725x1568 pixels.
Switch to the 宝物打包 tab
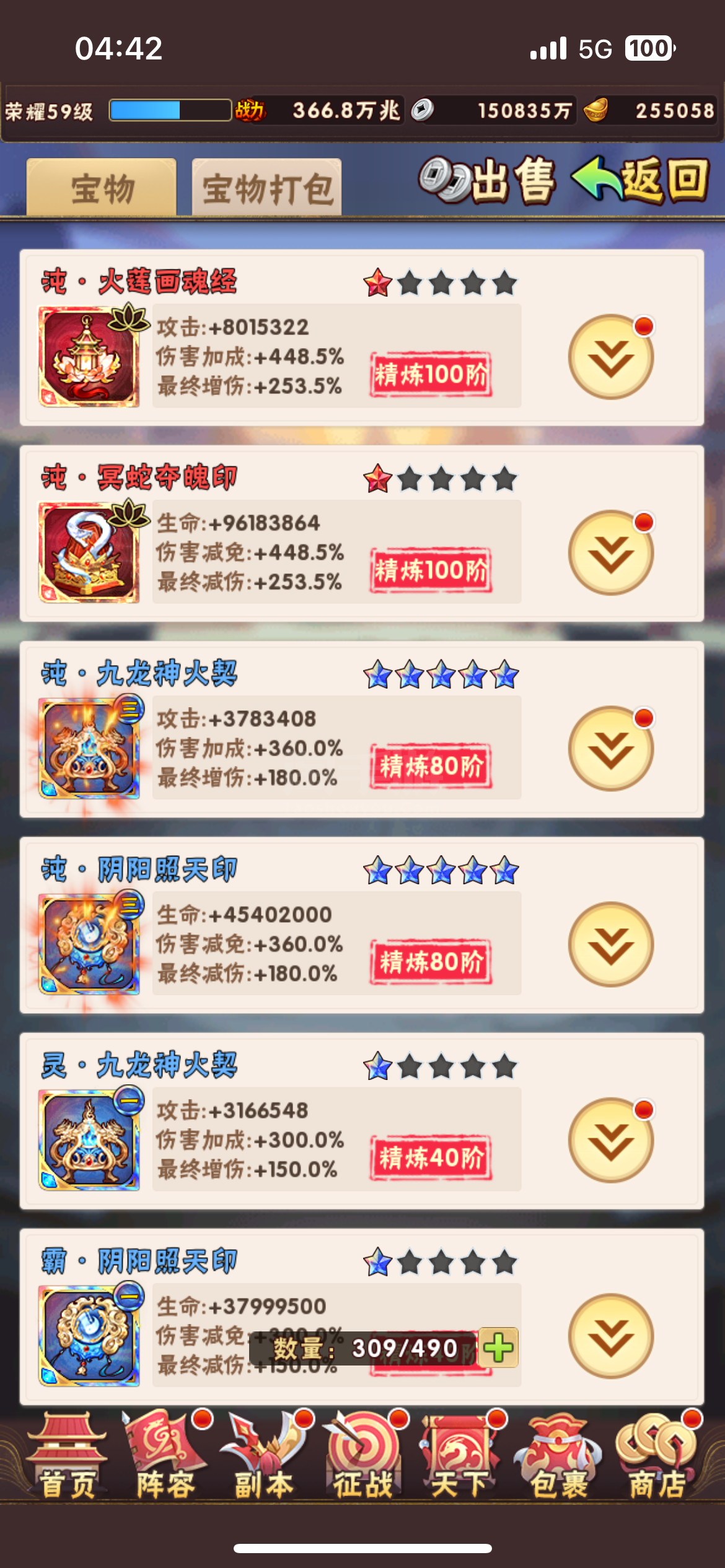pyautogui.click(x=267, y=188)
